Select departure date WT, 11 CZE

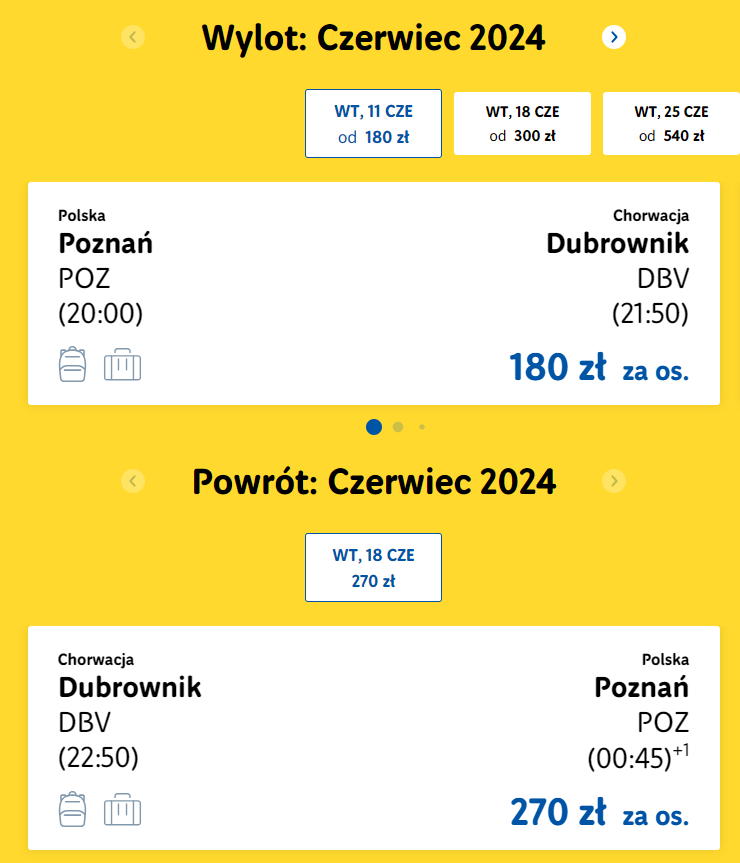click(x=373, y=124)
